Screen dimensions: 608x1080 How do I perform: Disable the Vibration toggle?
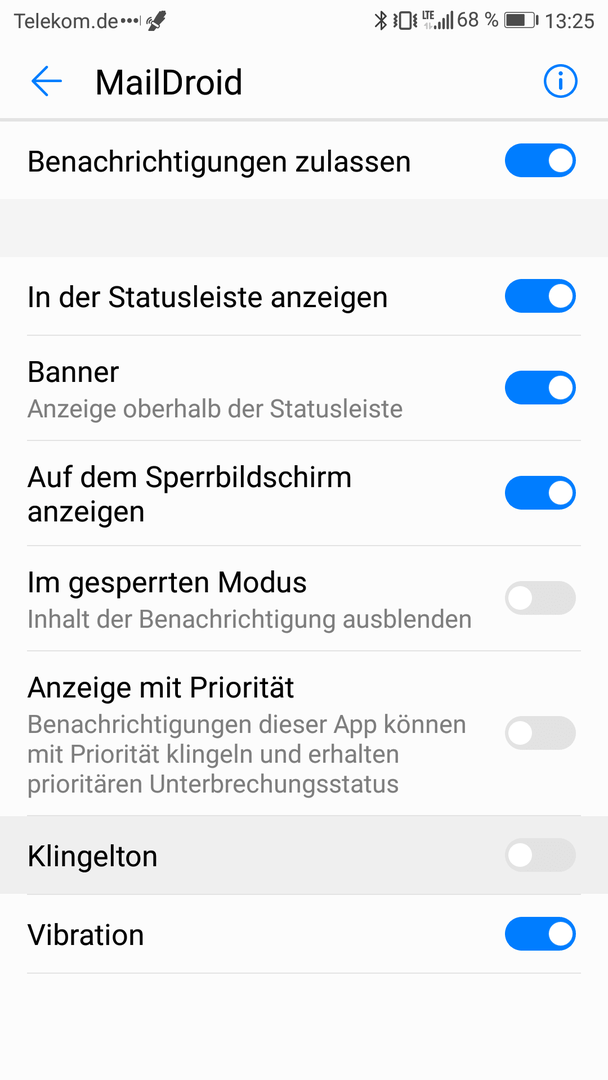(541, 934)
